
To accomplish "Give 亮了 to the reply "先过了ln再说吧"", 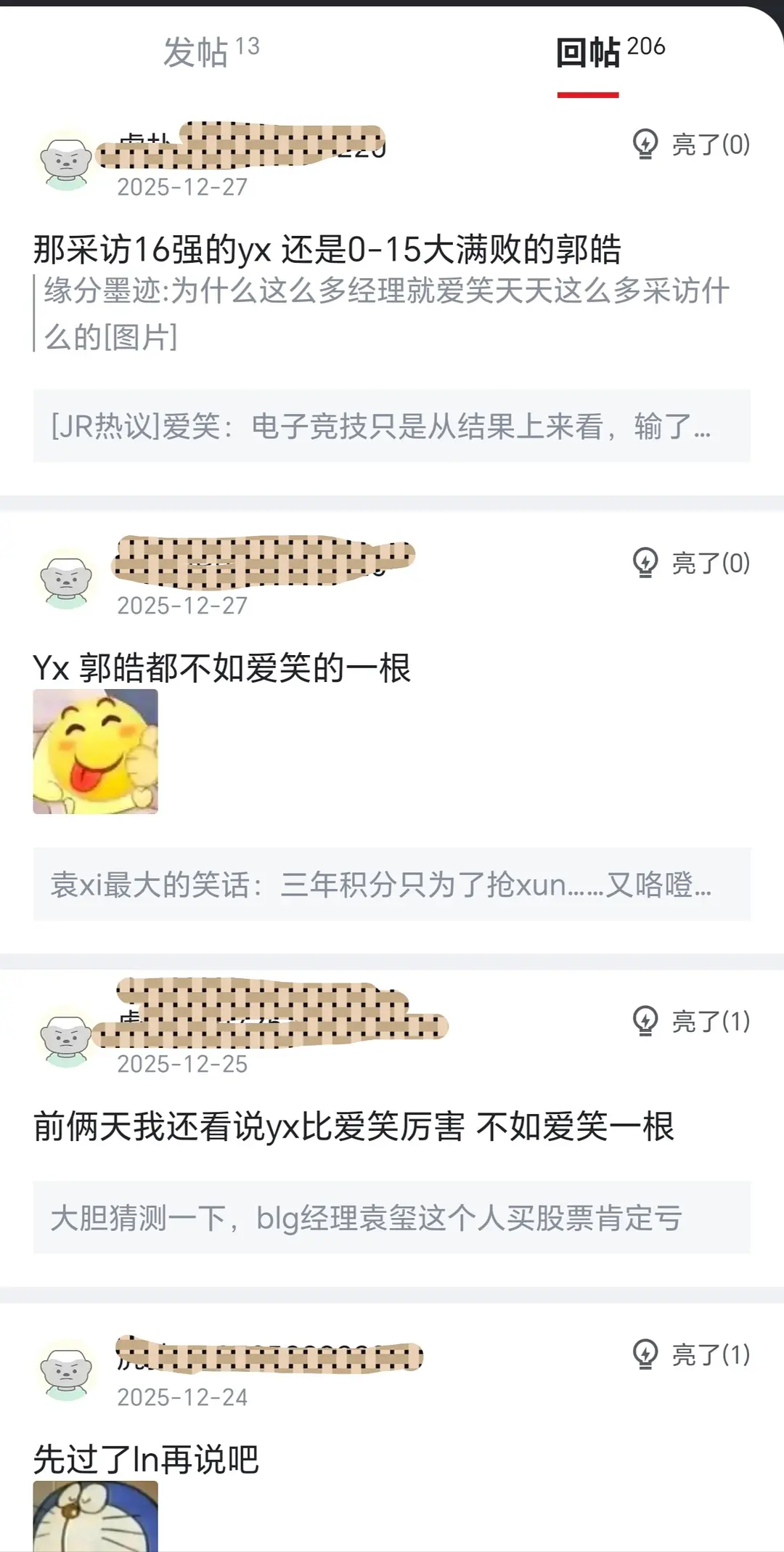I will tap(690, 1354).
